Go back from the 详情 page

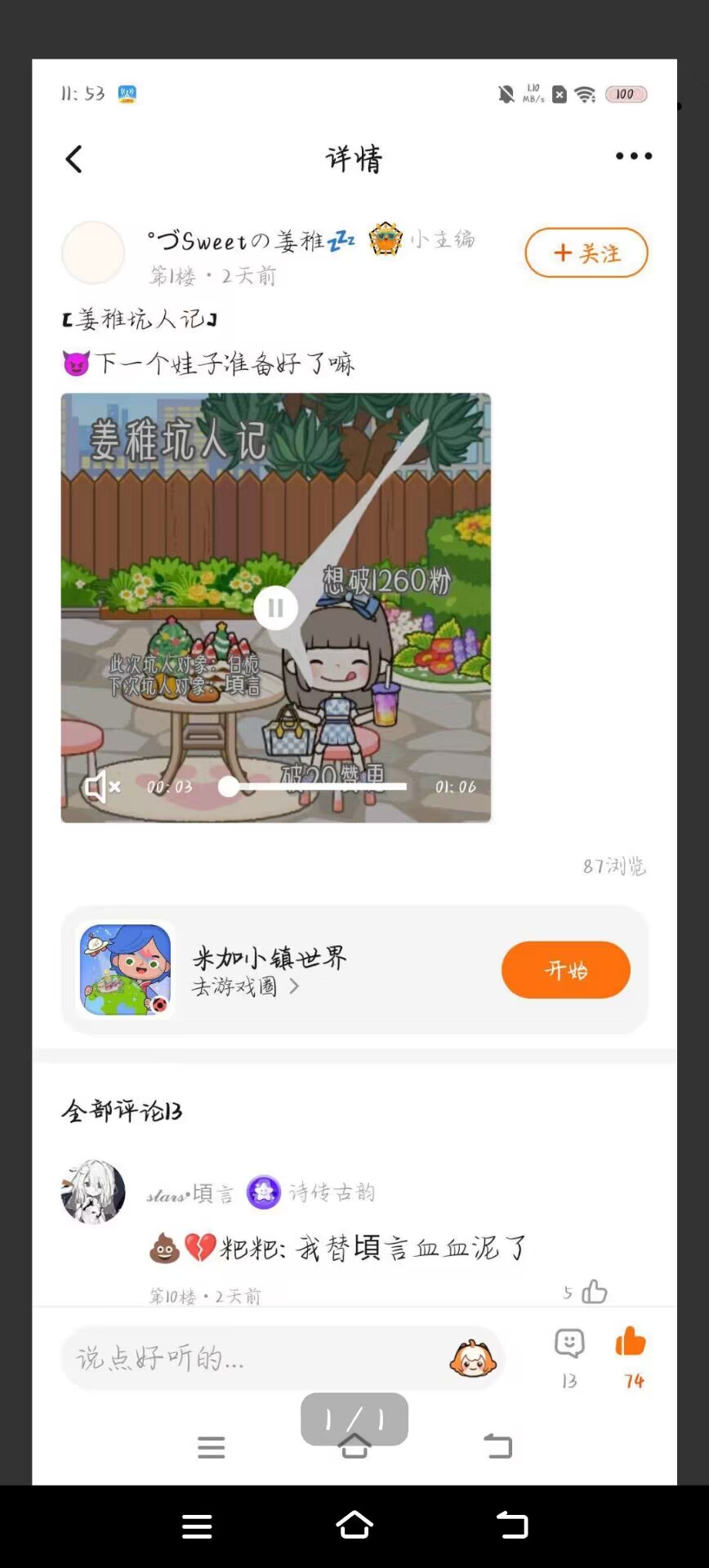pyautogui.click(x=74, y=159)
